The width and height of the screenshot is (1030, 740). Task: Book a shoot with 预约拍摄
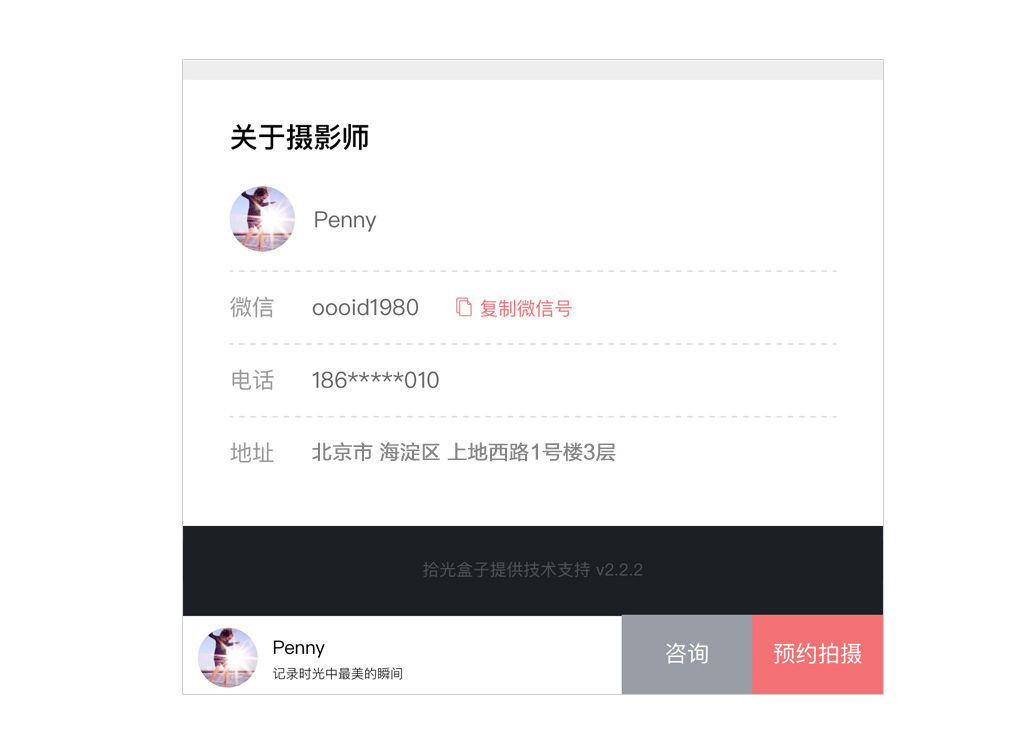(x=817, y=654)
